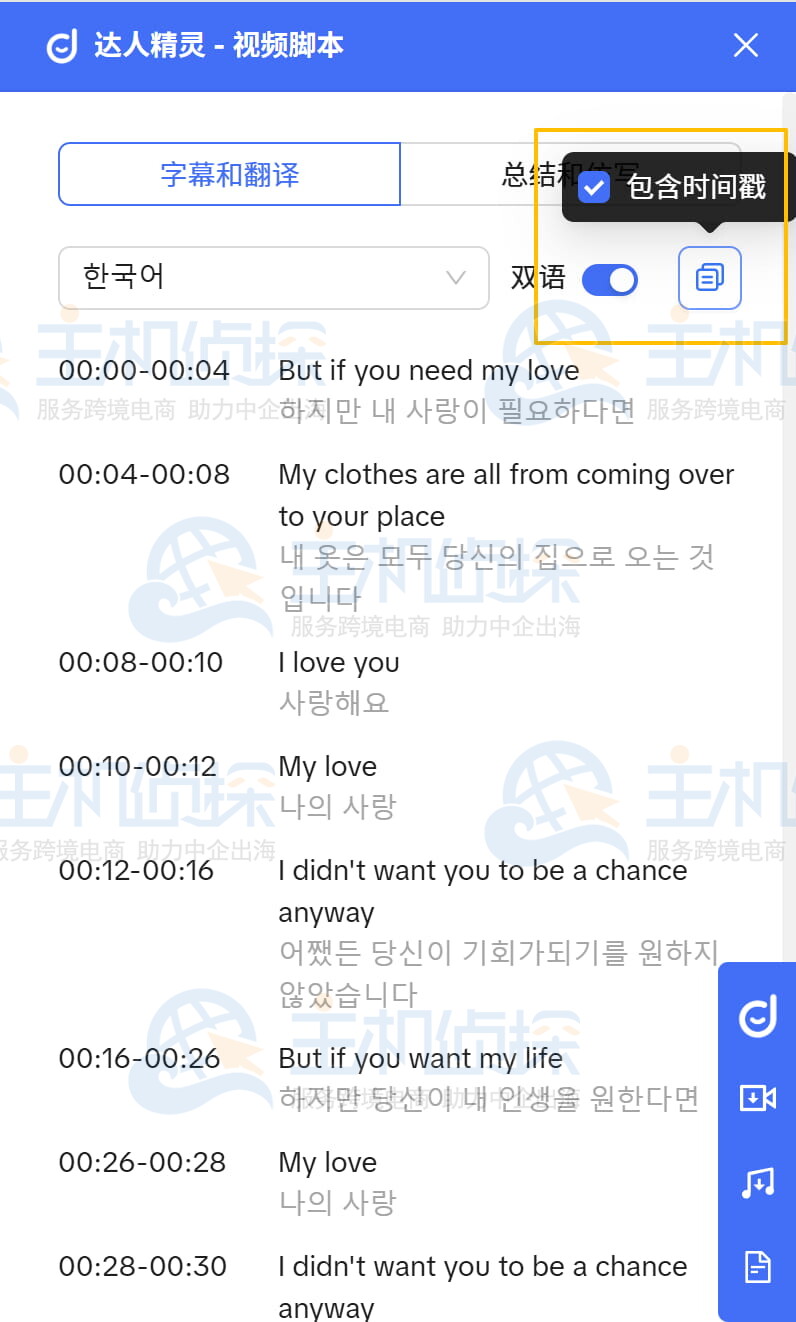The height and width of the screenshot is (1322, 796).
Task: Close the 视频脚本 window with the X
Action: point(746,45)
